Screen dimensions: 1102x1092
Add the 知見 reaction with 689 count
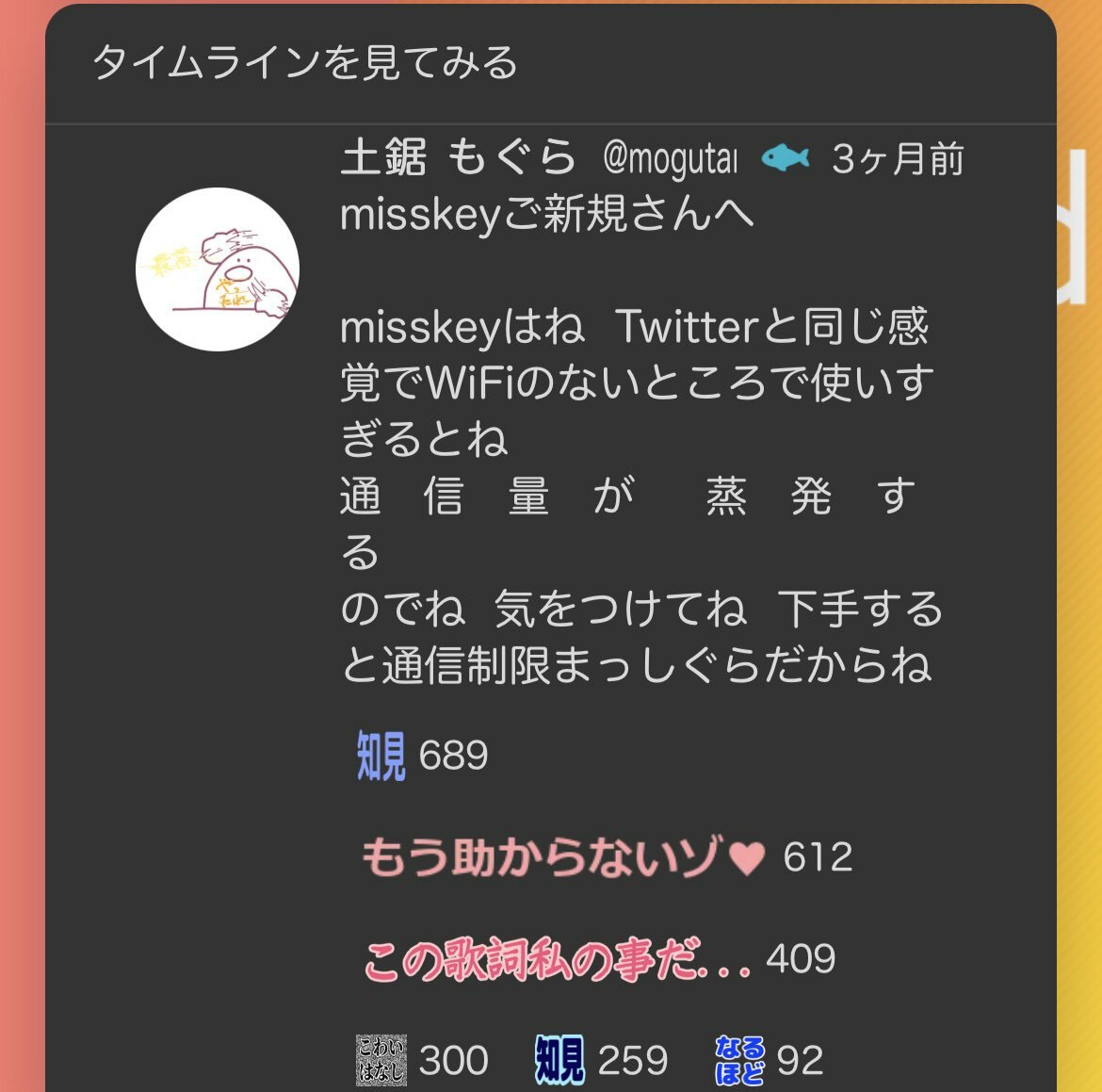pos(422,756)
